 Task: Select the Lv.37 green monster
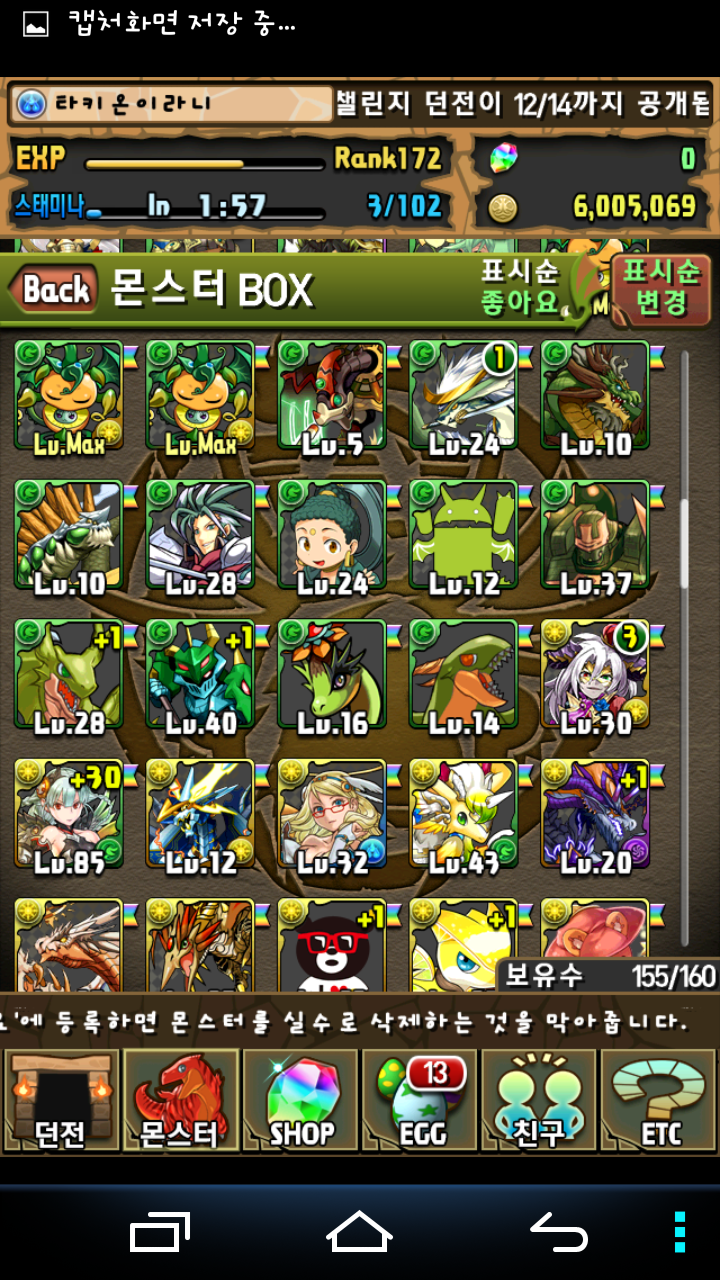tap(596, 536)
